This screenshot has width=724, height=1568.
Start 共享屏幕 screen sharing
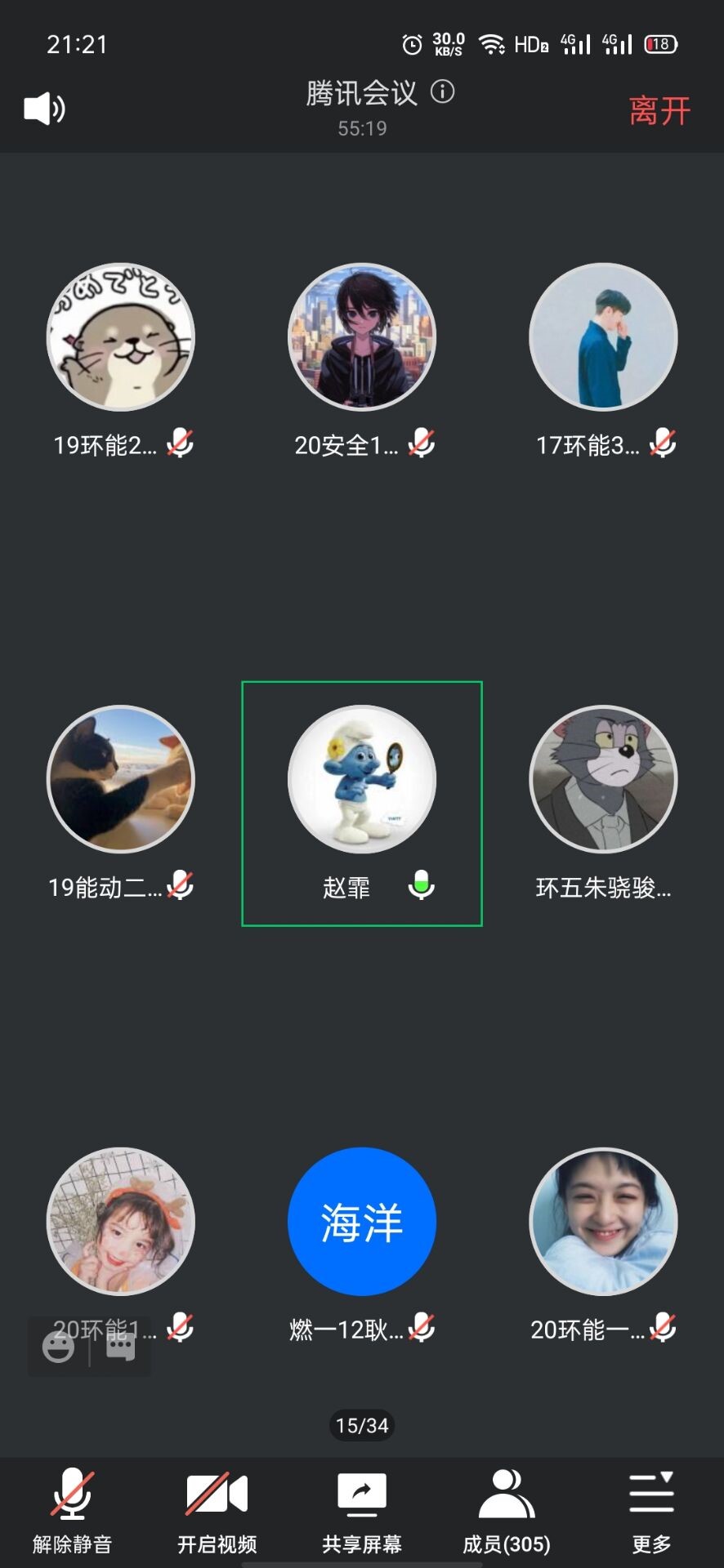362,1509
